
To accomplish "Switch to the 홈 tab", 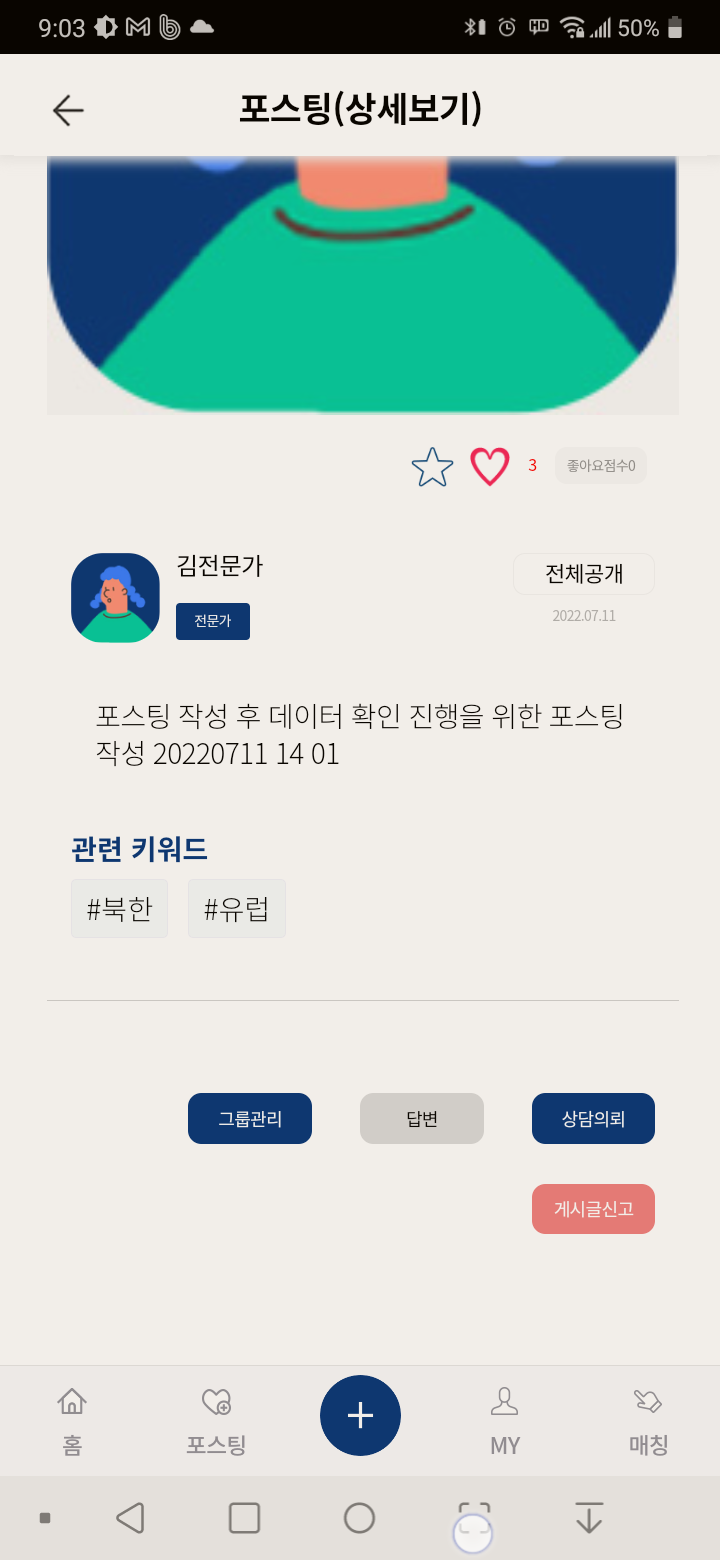I will pos(72,1420).
